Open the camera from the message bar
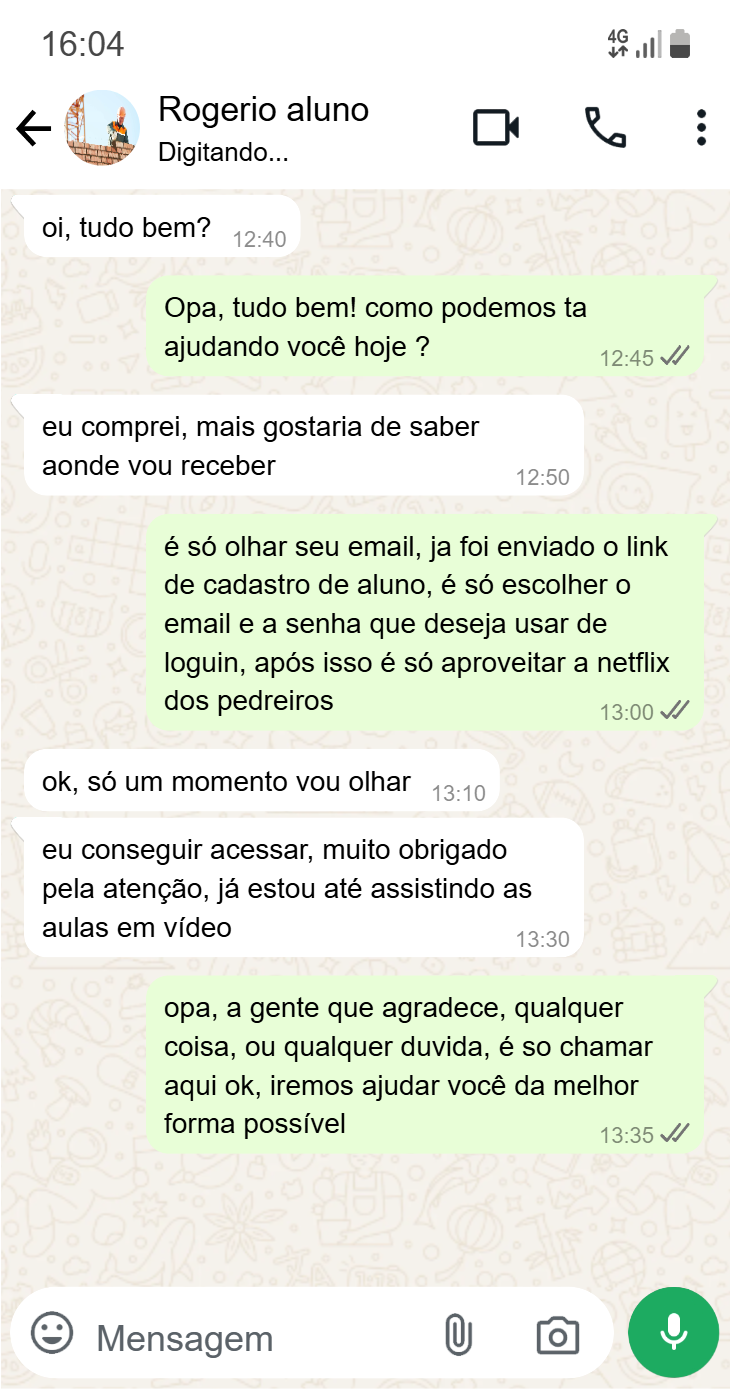 point(557,1335)
